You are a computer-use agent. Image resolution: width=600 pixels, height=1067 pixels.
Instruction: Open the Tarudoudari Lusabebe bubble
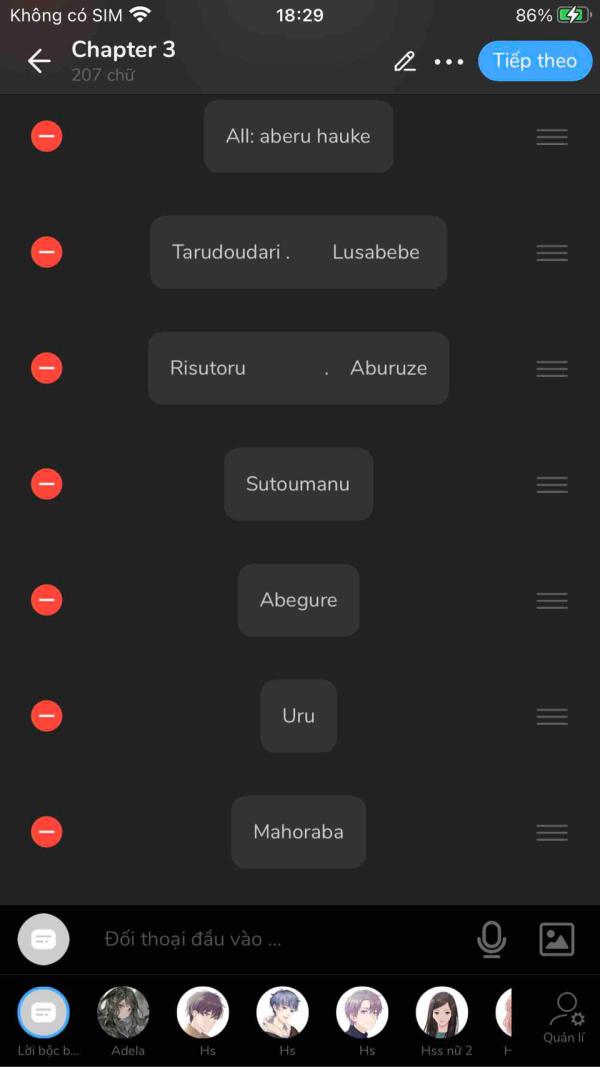[299, 252]
